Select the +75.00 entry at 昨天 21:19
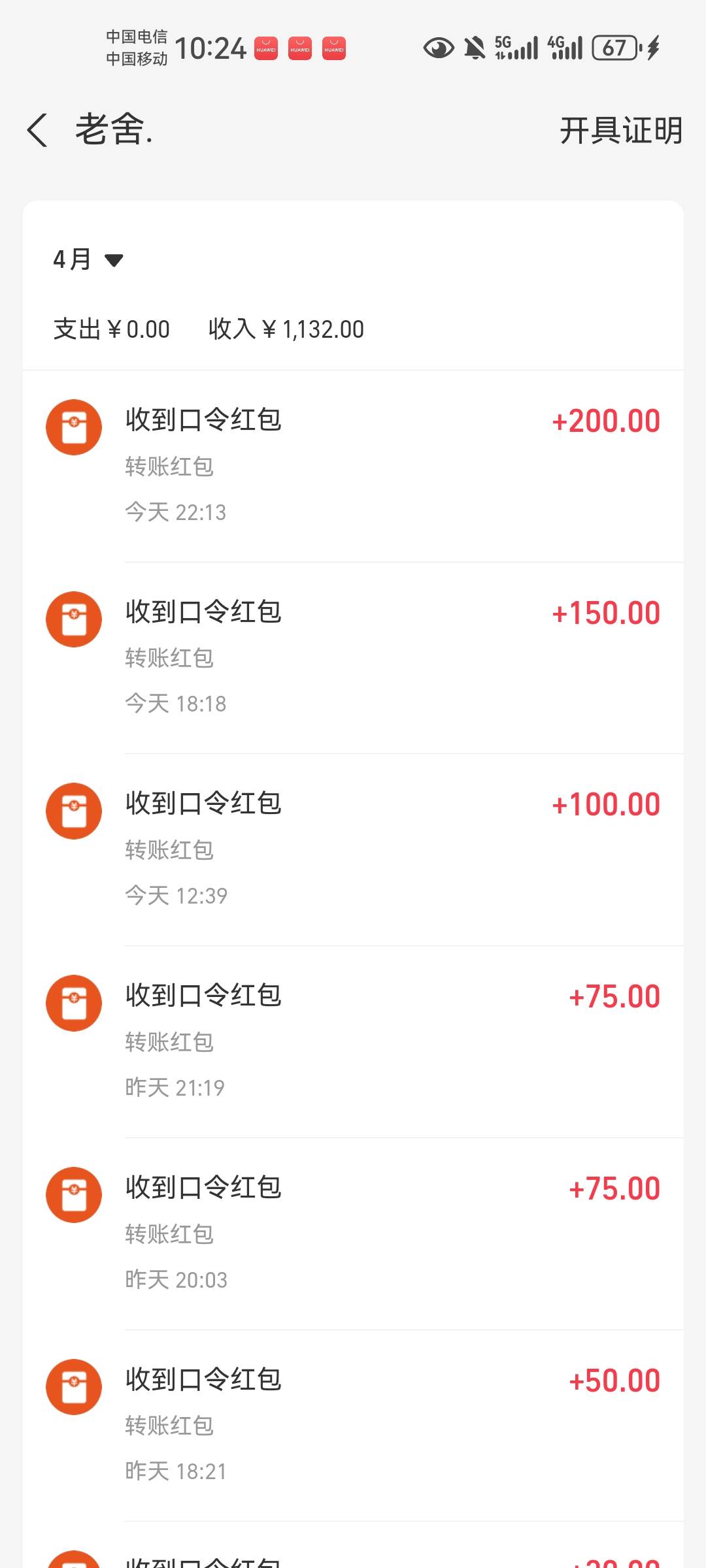The height and width of the screenshot is (1568, 706). pyautogui.click(x=353, y=1041)
